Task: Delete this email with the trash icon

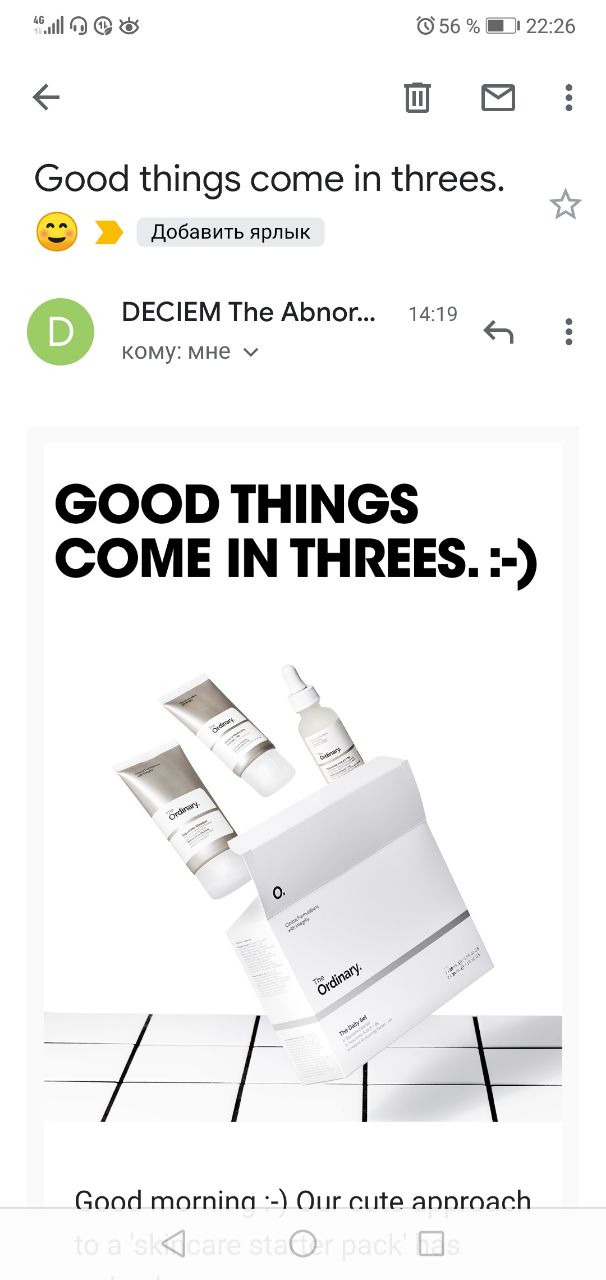Action: coord(417,97)
